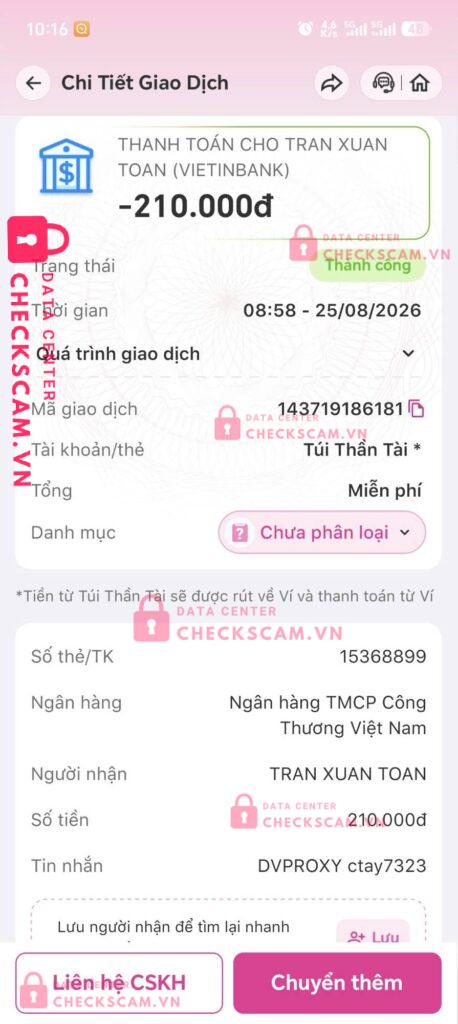The image size is (458, 1024).
Task: Share this transaction receipt
Action: pyautogui.click(x=332, y=83)
